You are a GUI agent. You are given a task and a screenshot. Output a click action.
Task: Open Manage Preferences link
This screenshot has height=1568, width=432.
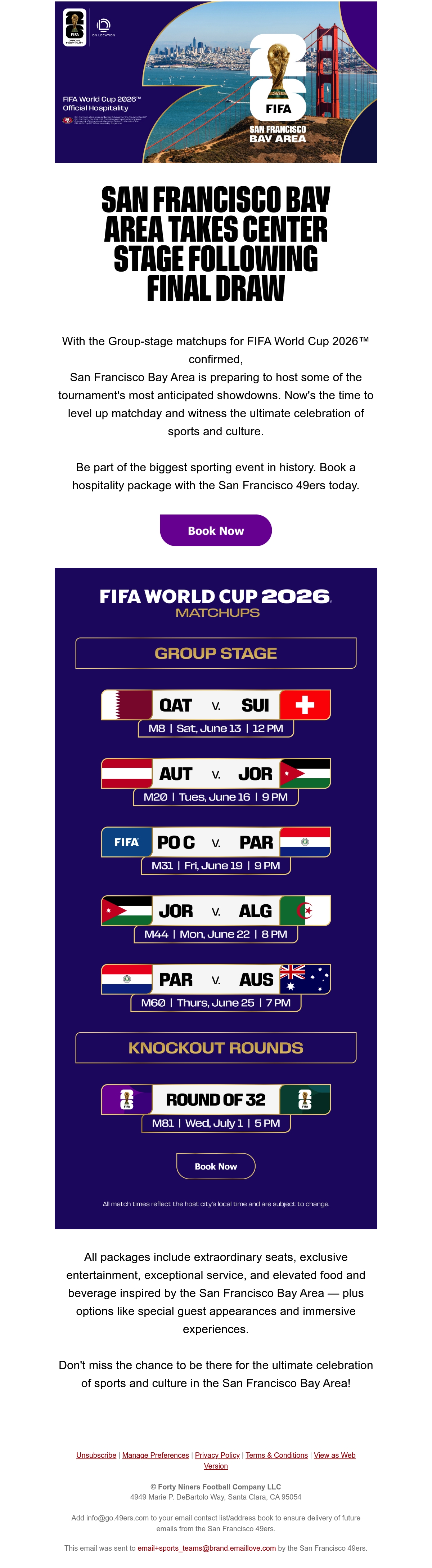coord(155,1455)
